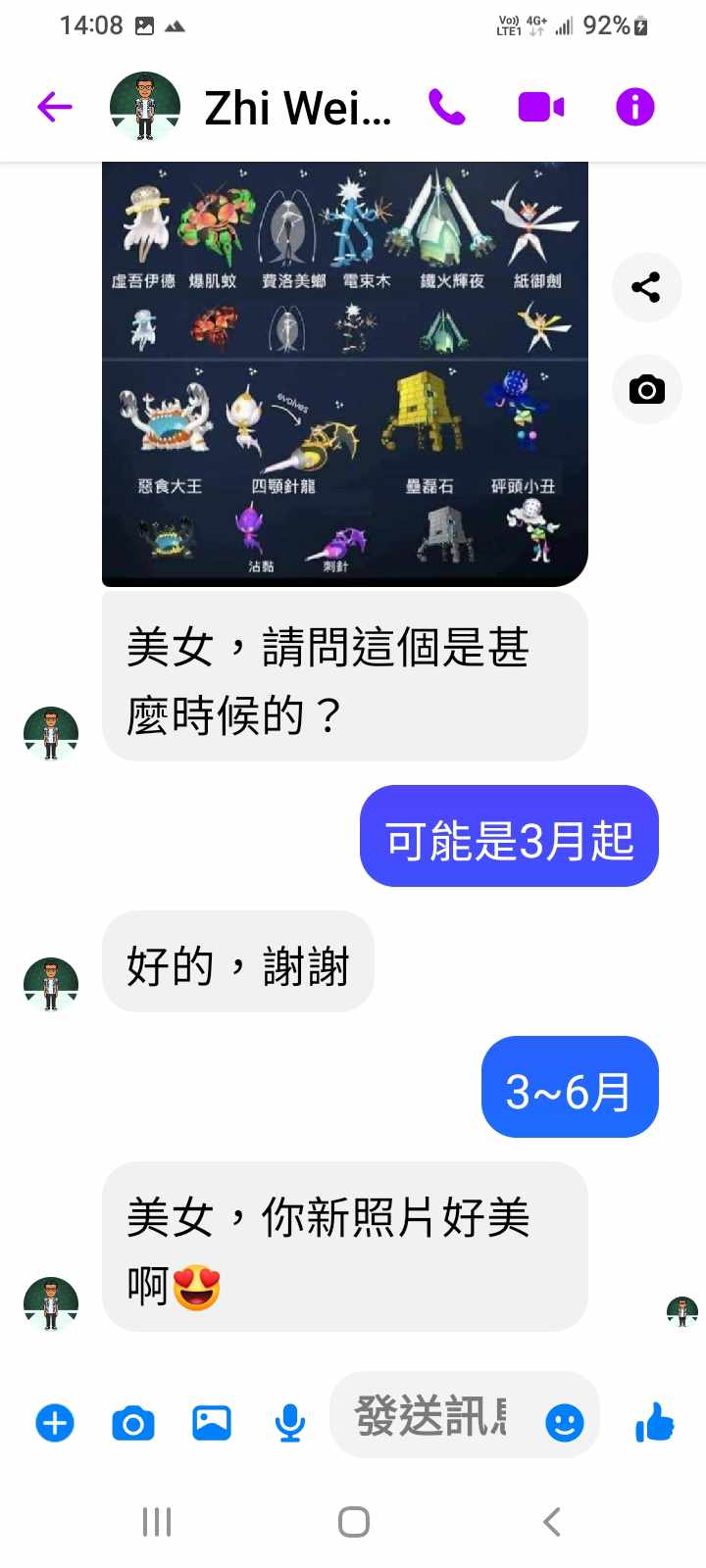The width and height of the screenshot is (706, 1568).
Task: Open recent apps from the navigation bar
Action: pos(157,1522)
